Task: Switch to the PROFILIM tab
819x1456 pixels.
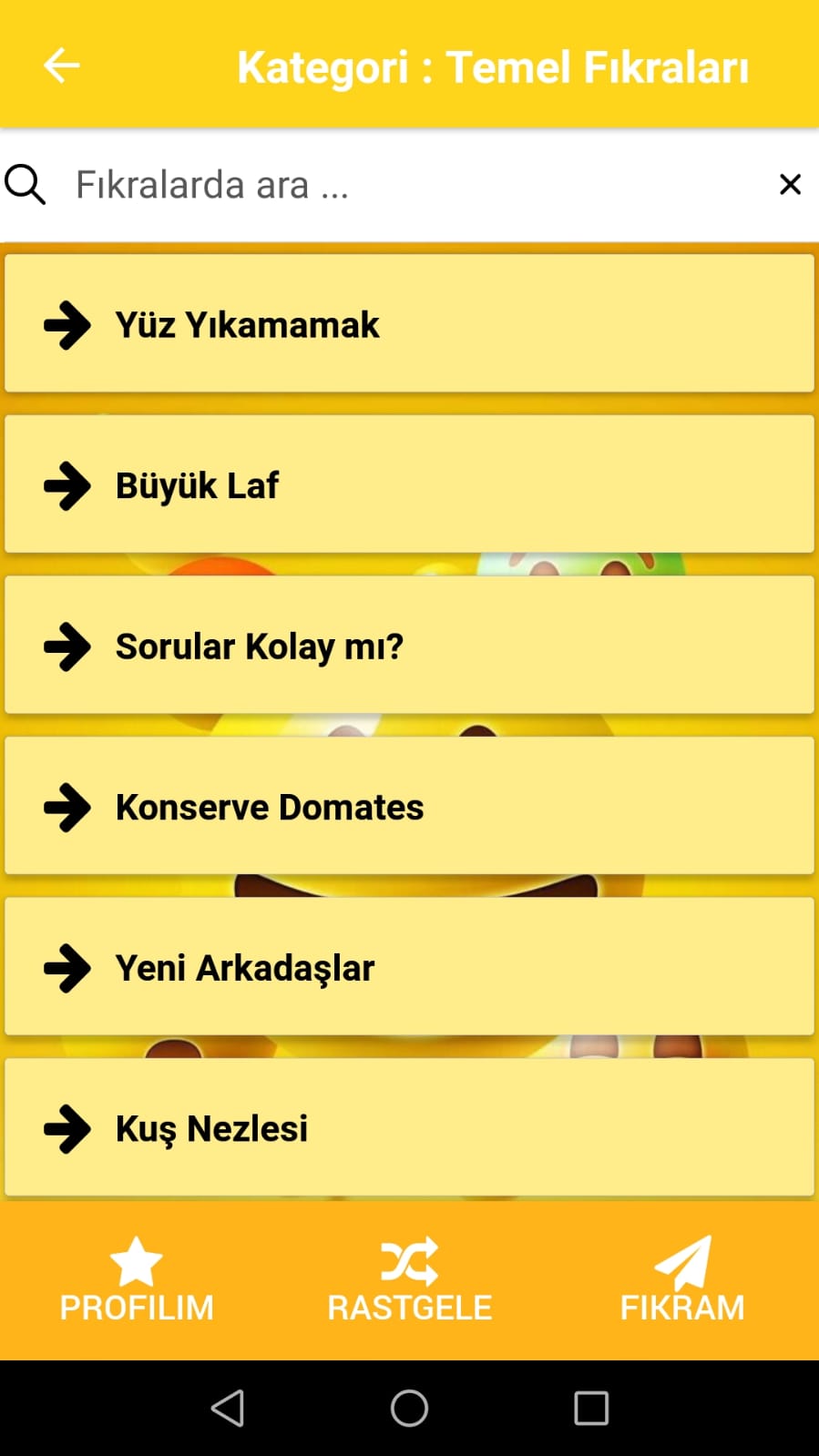Action: click(x=137, y=1279)
